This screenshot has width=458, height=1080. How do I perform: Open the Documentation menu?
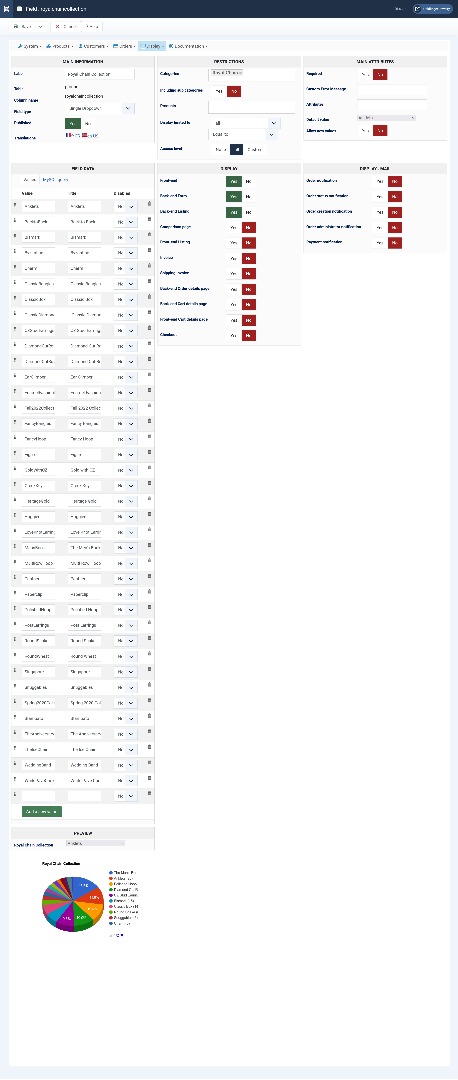pyautogui.click(x=187, y=46)
